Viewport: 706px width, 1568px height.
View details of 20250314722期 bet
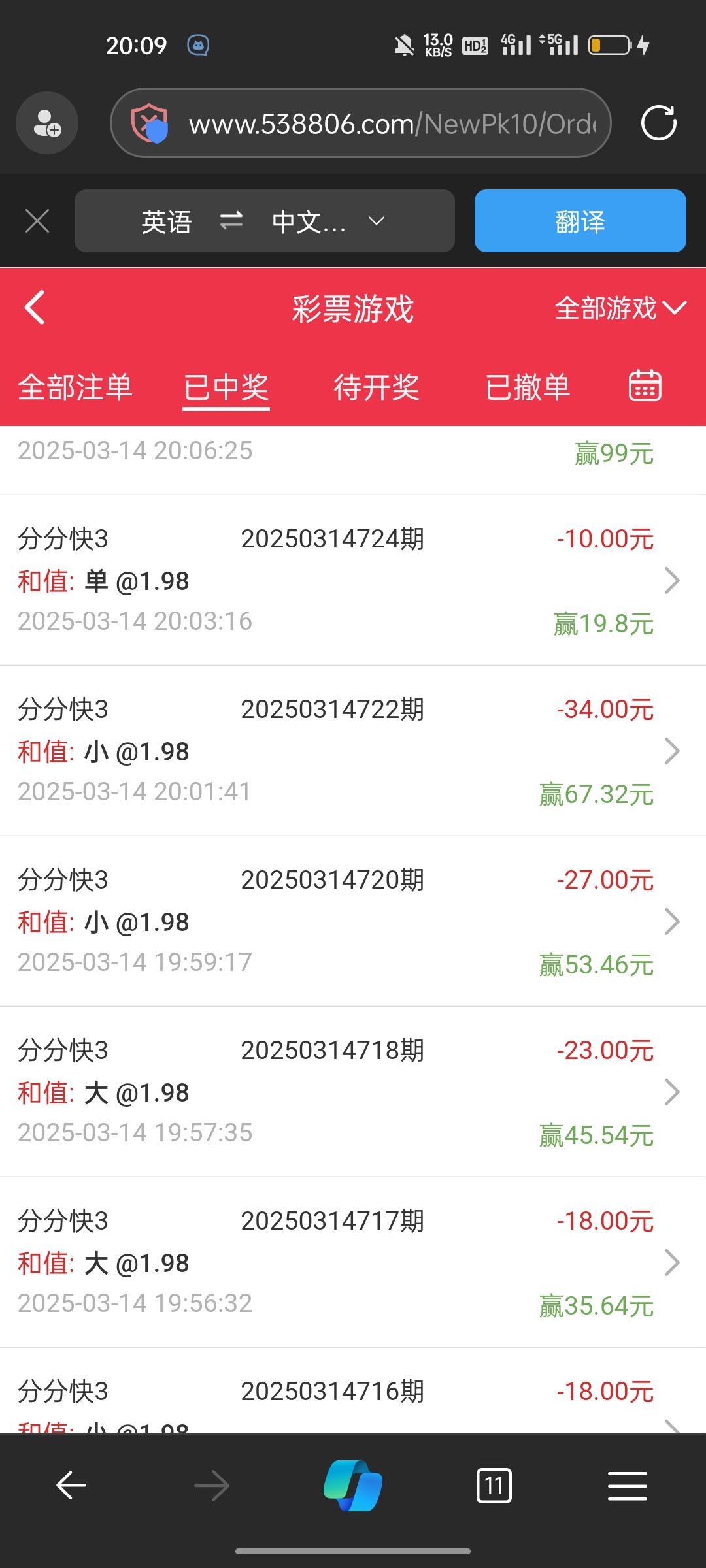point(353,751)
